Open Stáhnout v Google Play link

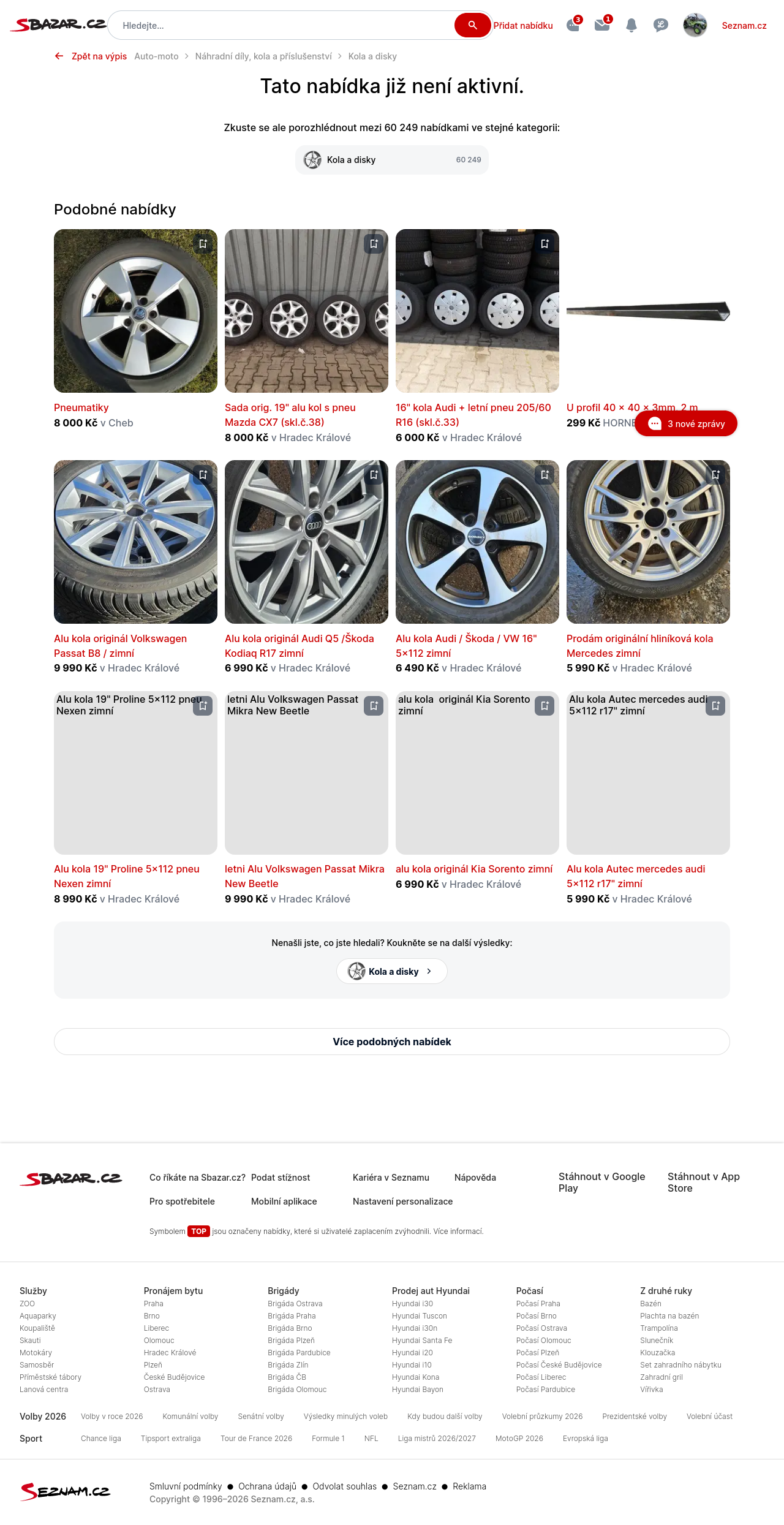click(x=602, y=1182)
